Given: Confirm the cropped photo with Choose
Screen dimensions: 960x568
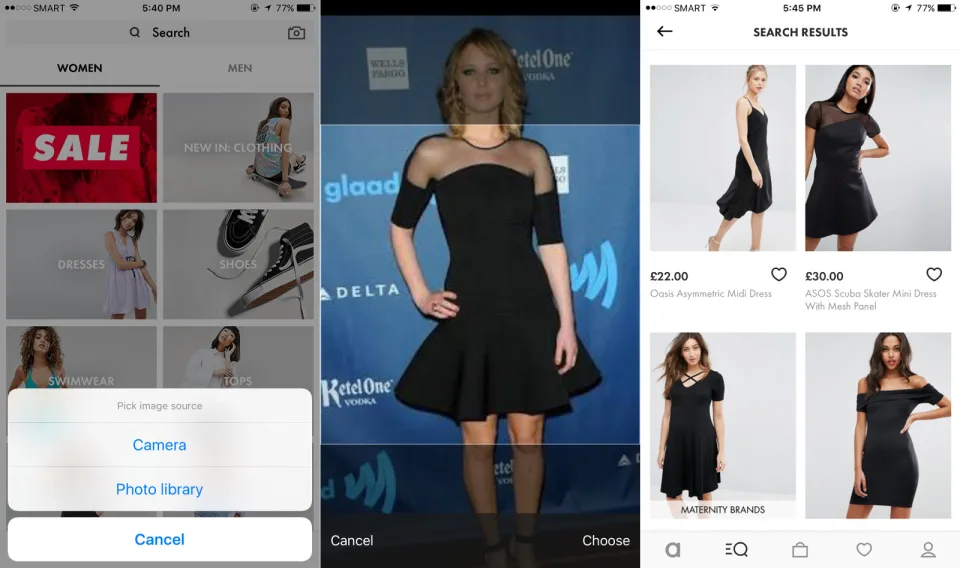Looking at the screenshot, I should (605, 540).
